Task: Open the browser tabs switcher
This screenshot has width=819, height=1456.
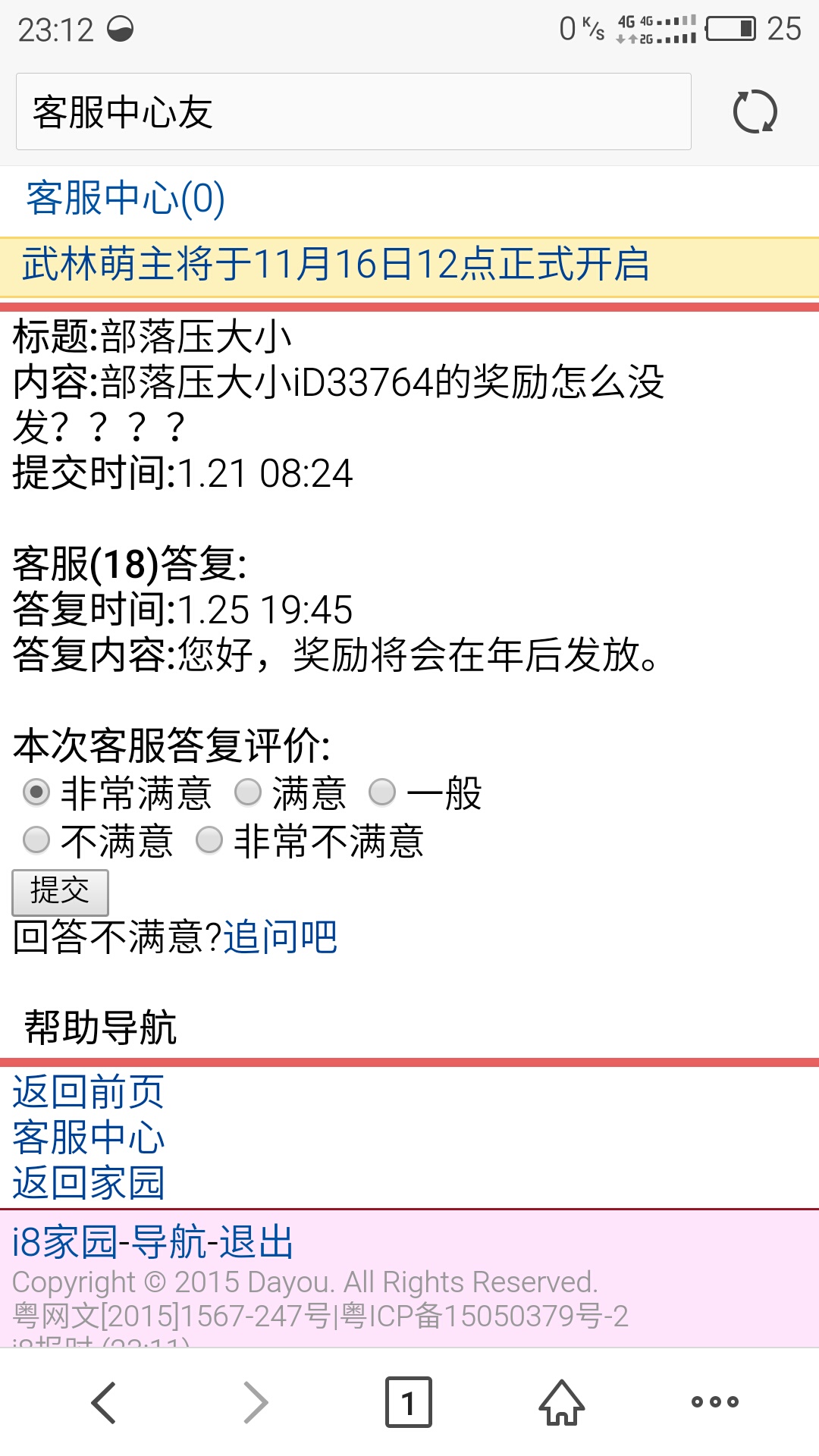Action: pos(409,1402)
